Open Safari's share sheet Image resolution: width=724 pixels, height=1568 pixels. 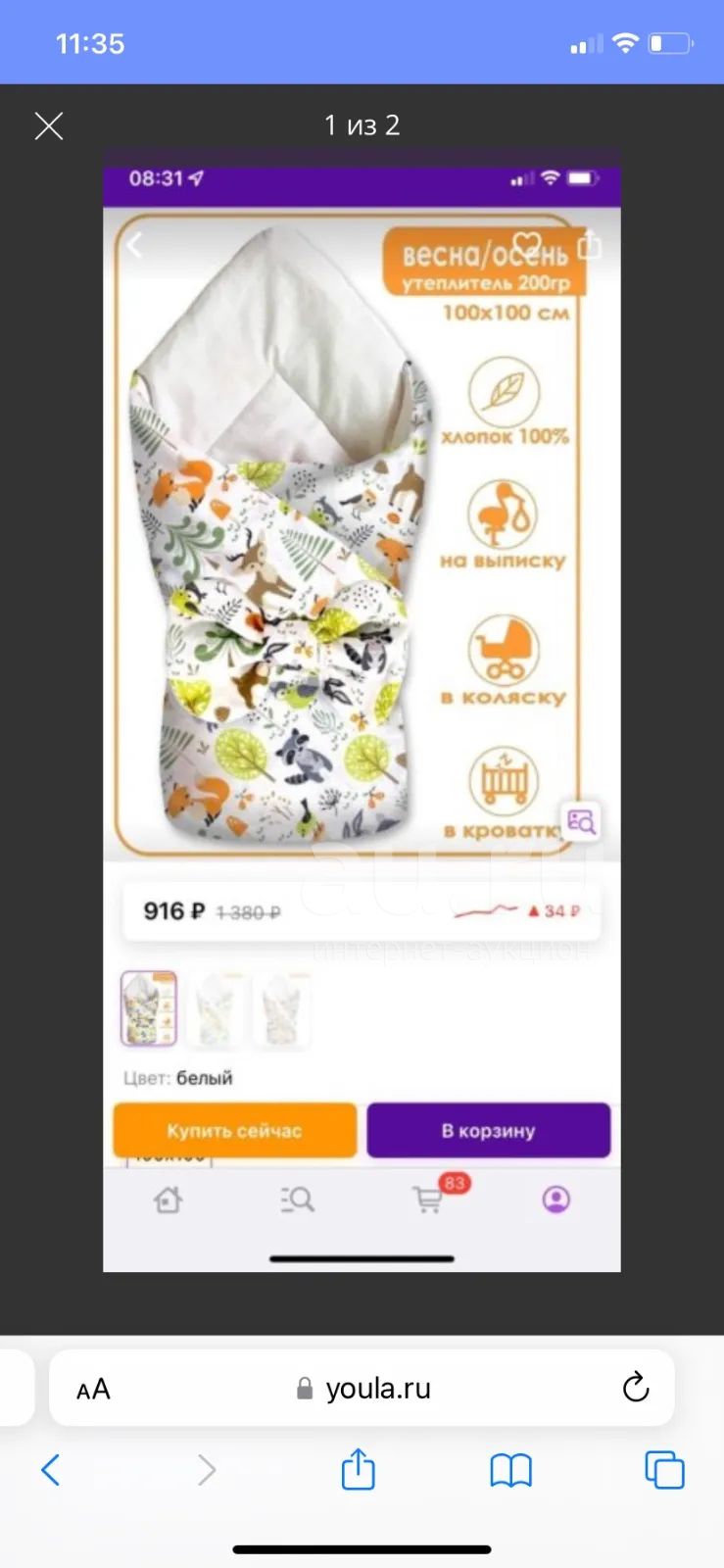(359, 1468)
